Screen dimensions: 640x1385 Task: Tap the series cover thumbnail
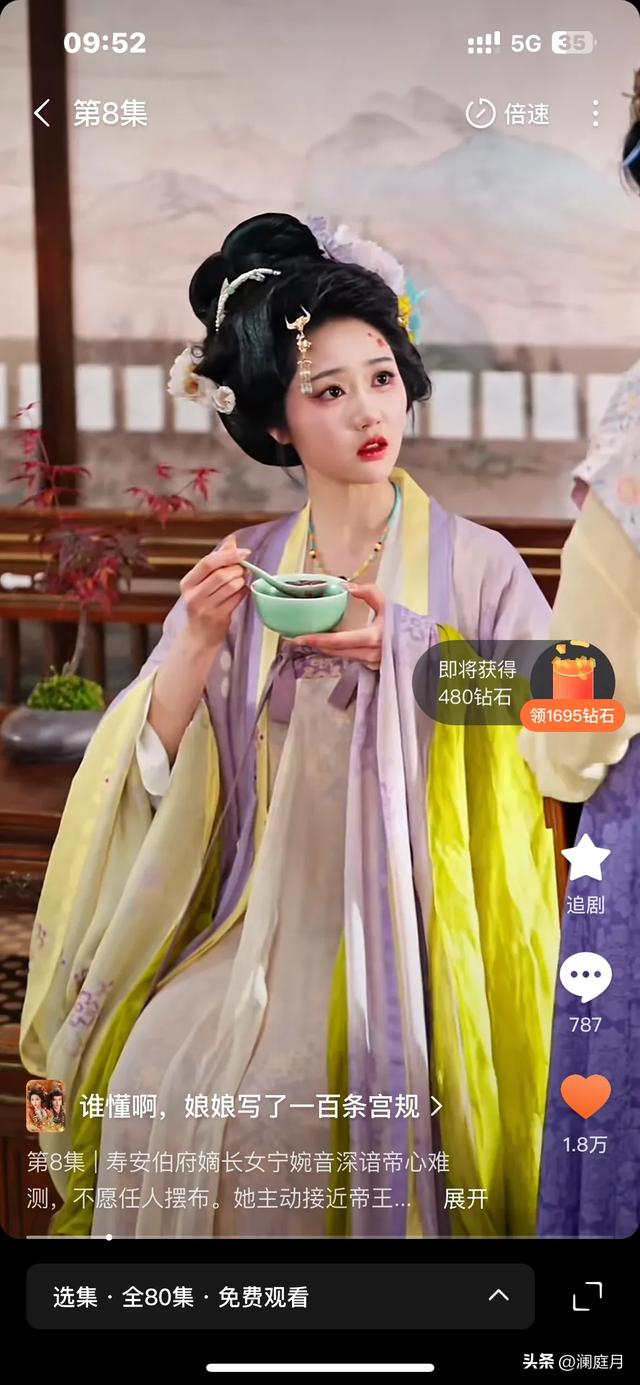point(46,1106)
